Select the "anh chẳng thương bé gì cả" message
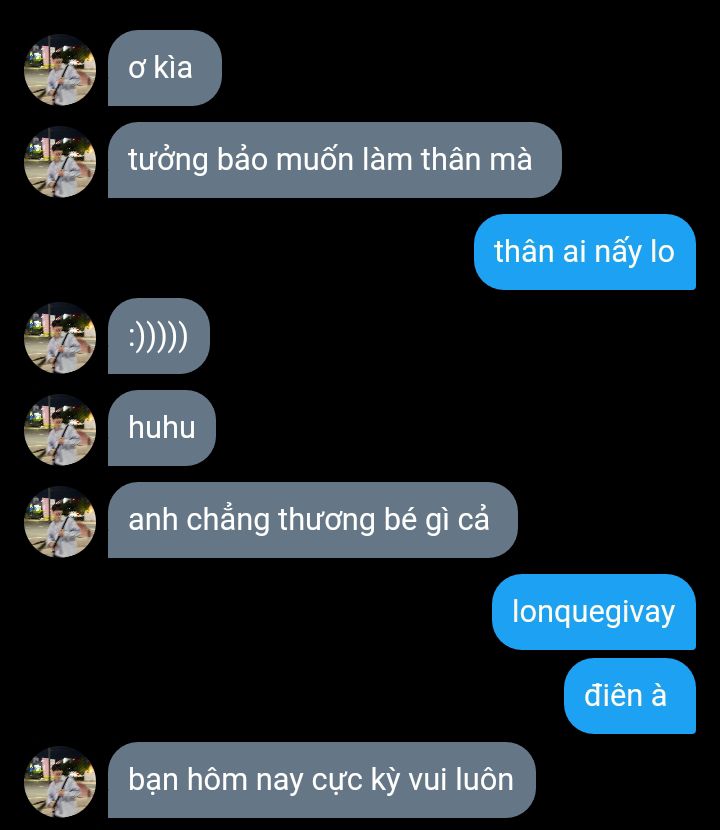720x830 pixels. tap(312, 520)
